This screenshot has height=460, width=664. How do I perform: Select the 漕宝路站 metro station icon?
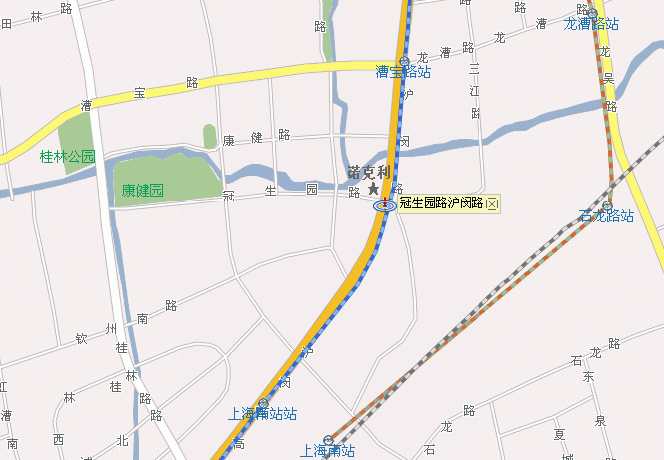pyautogui.click(x=404, y=61)
